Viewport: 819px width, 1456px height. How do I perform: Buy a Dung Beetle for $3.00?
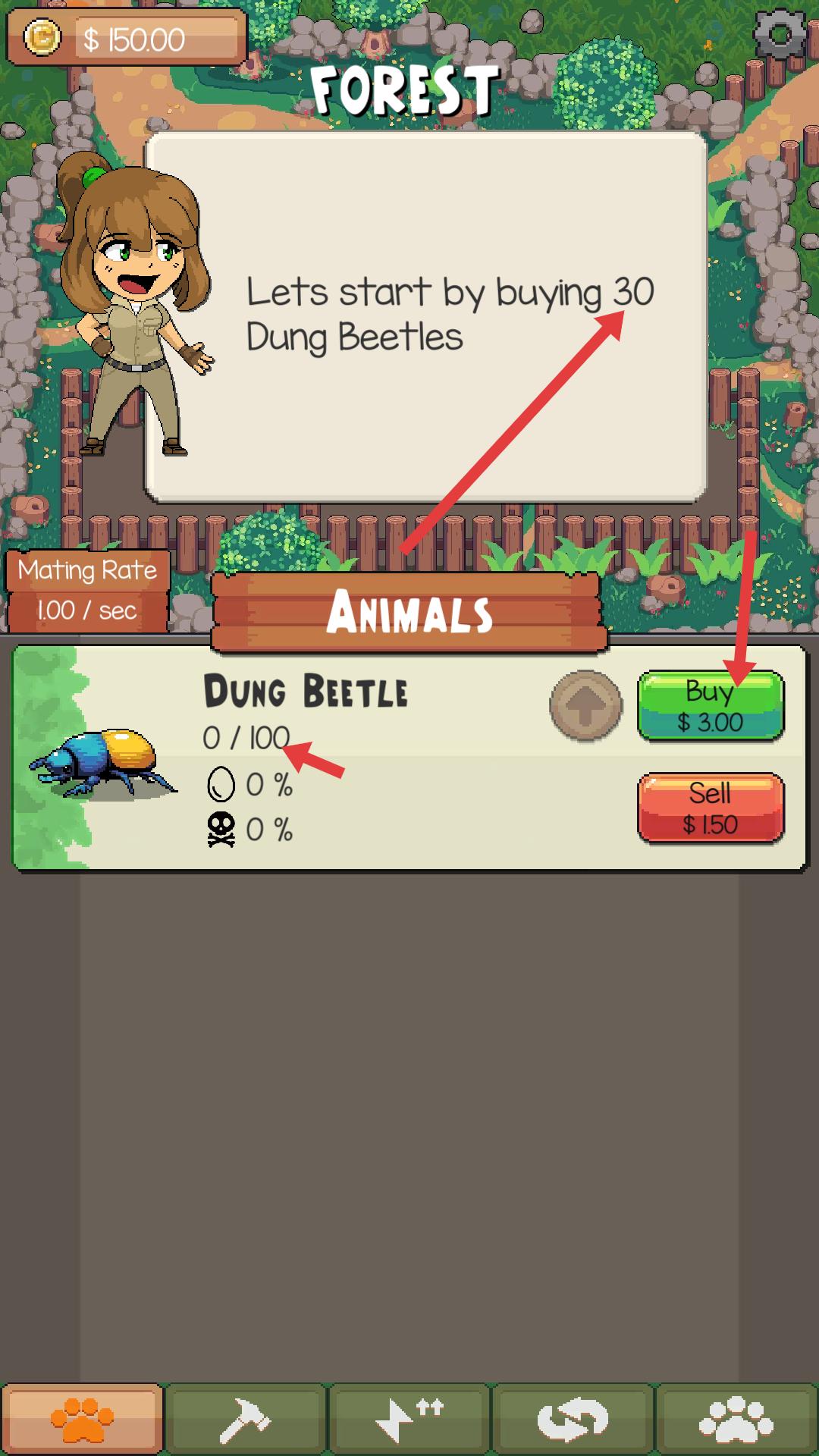point(711,706)
